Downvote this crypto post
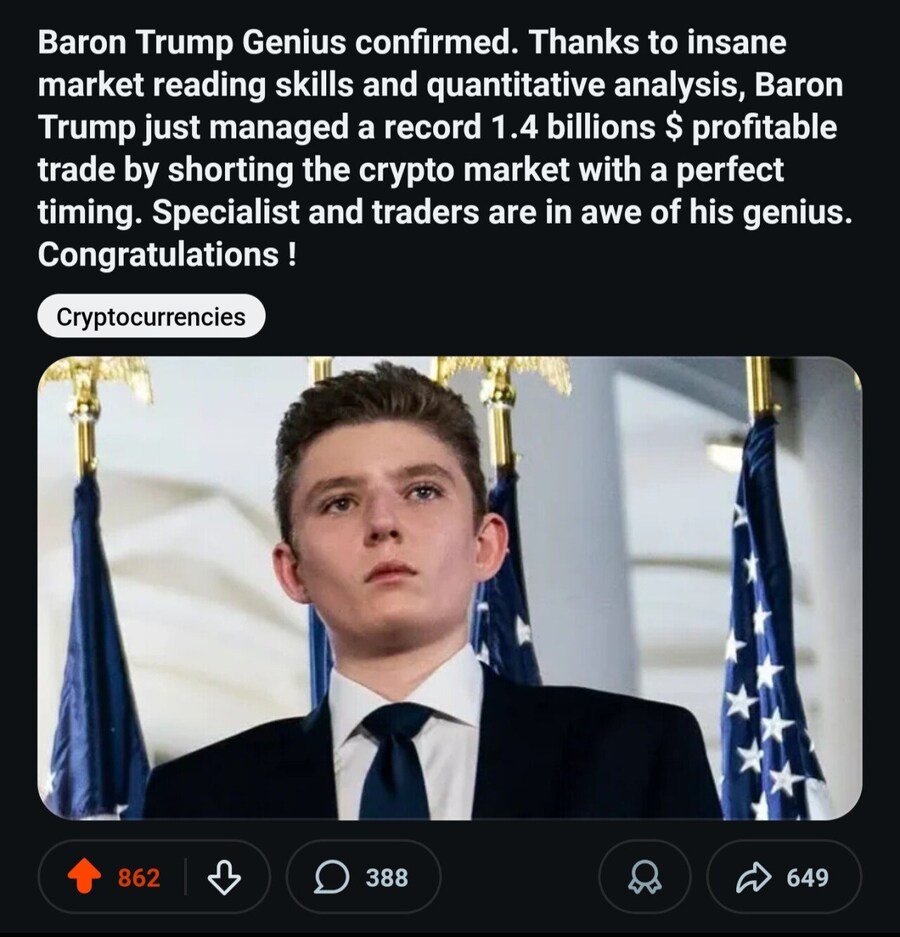The image size is (900, 937). pyautogui.click(x=223, y=877)
